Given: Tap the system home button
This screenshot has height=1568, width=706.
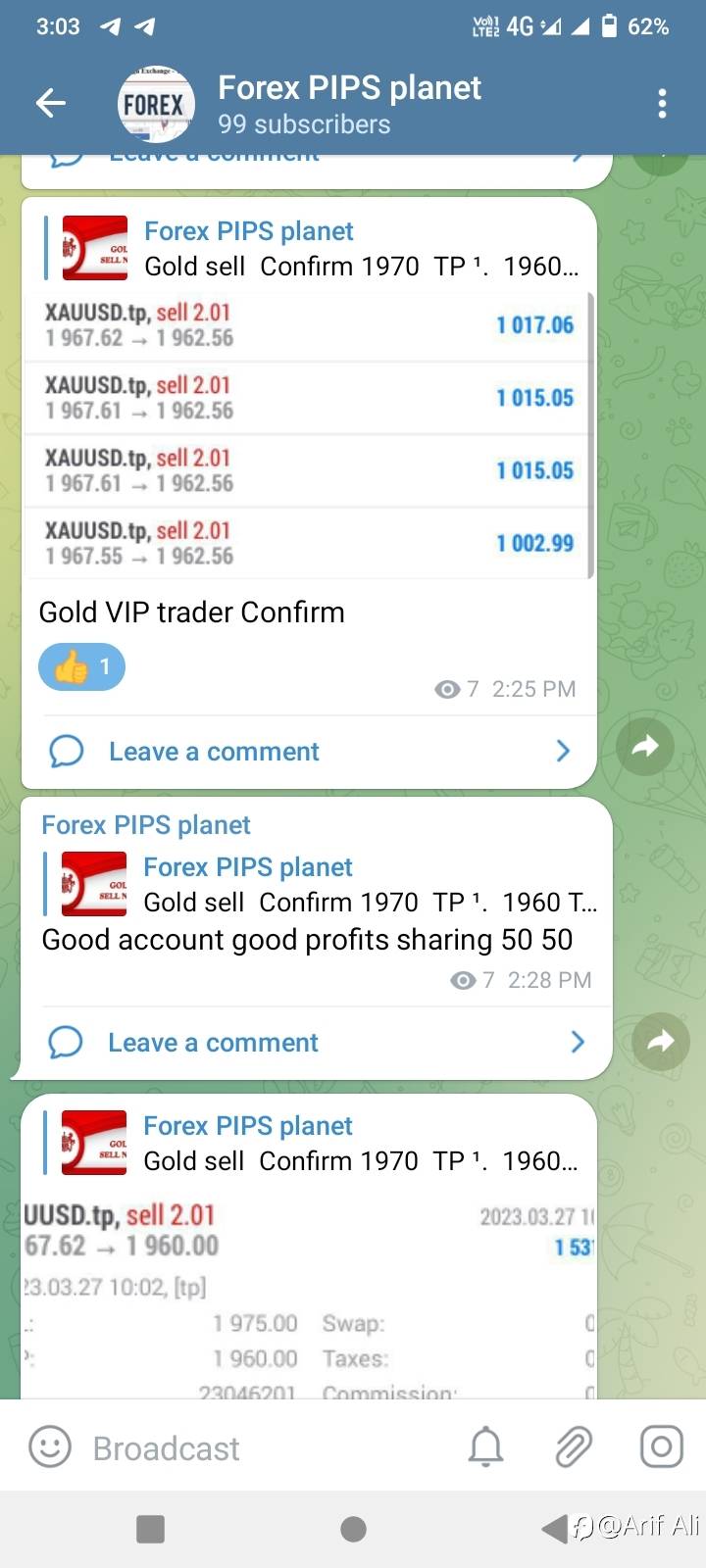Looking at the screenshot, I should pos(353,1529).
